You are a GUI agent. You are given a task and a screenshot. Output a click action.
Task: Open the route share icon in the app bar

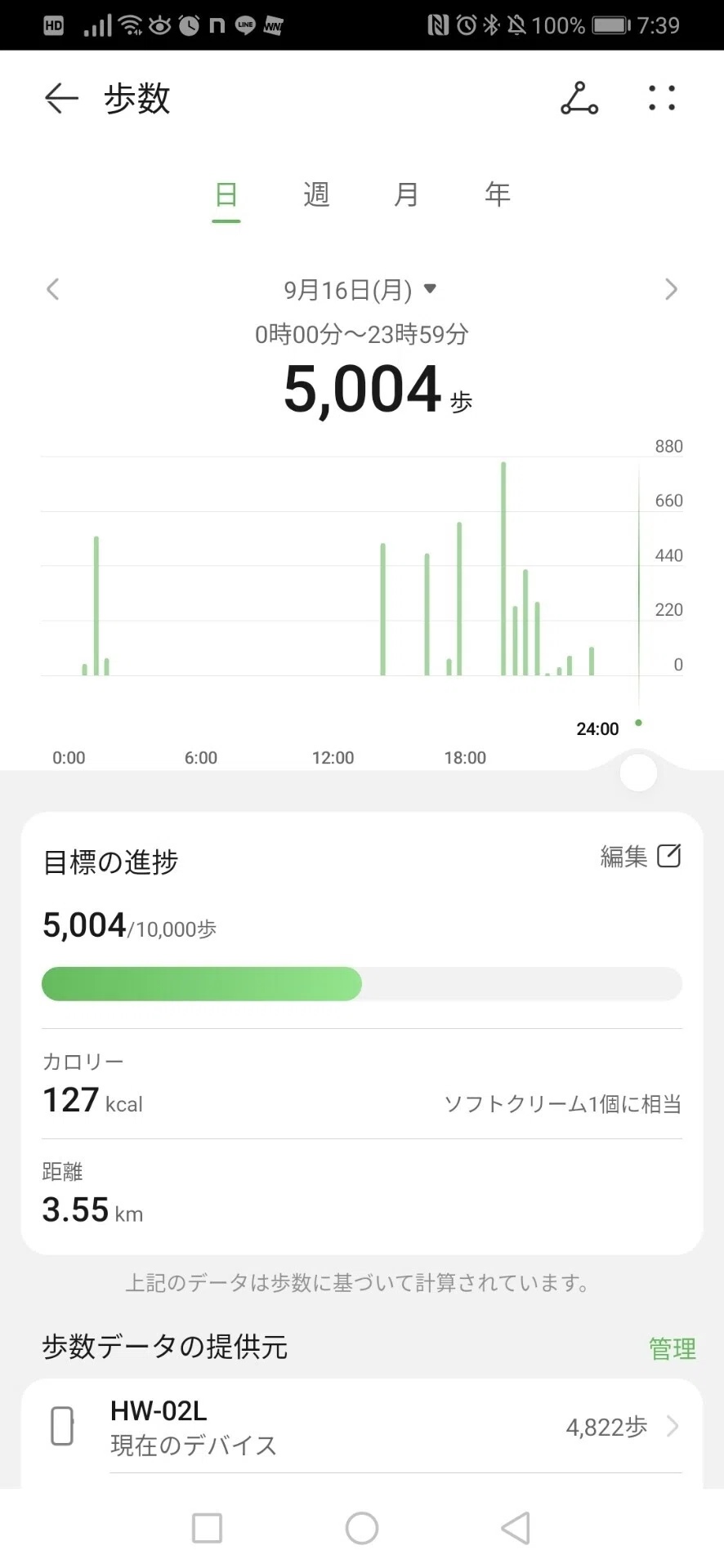click(579, 99)
